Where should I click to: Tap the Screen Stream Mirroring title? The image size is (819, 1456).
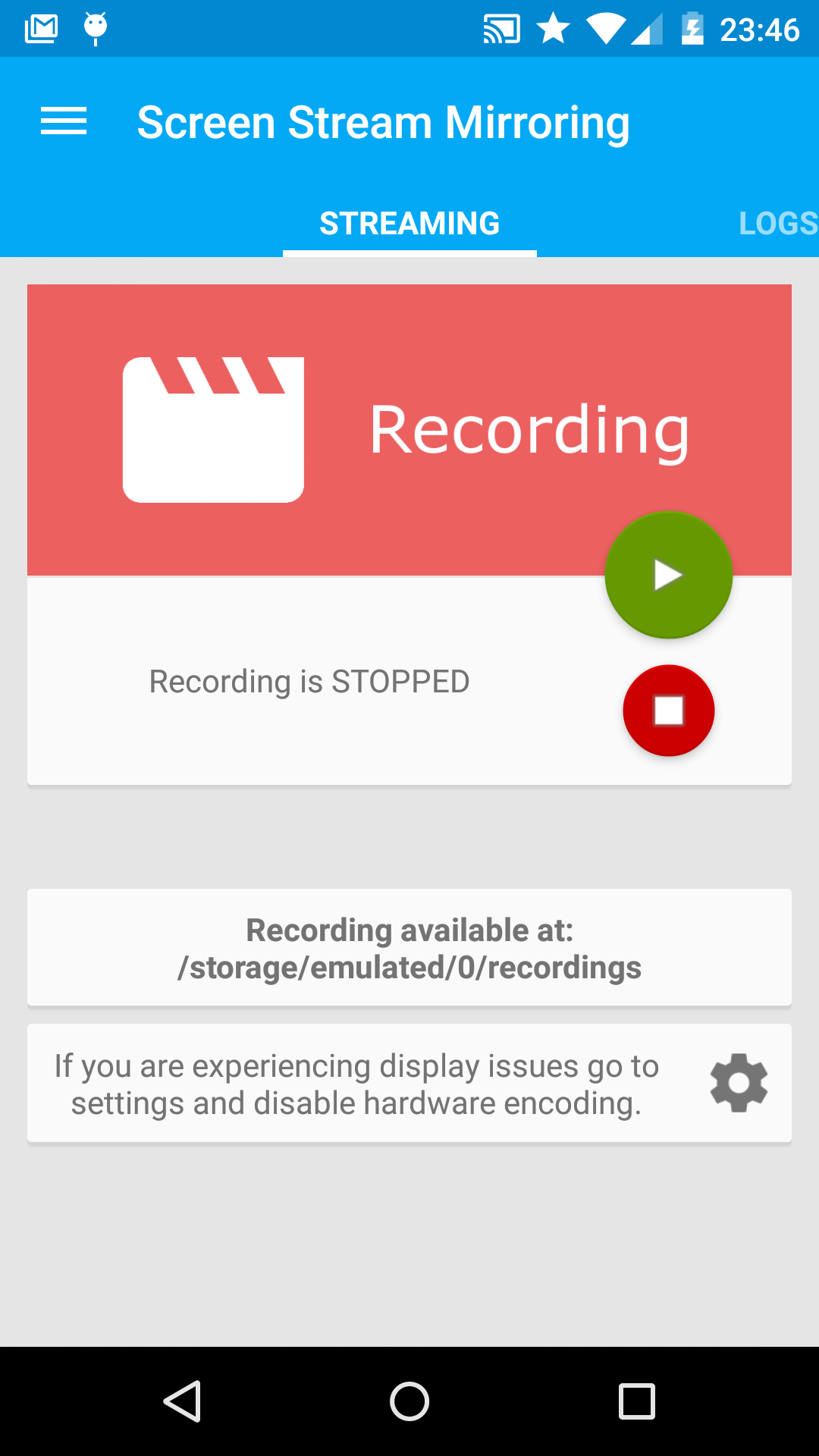(x=383, y=121)
